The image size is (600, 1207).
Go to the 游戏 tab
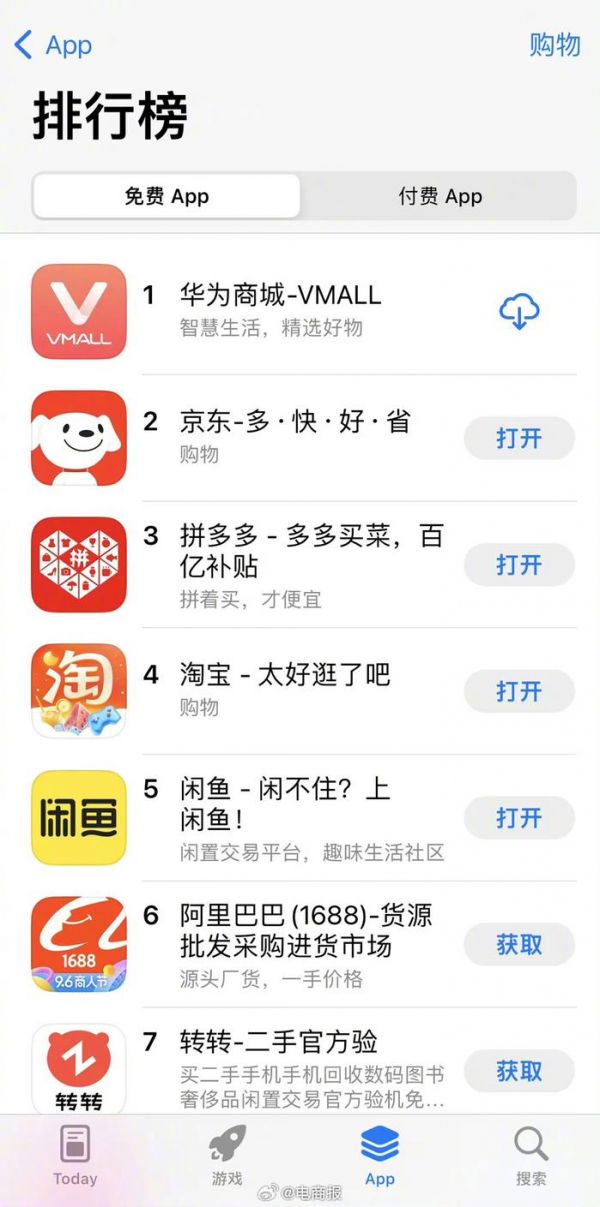pos(227,1156)
